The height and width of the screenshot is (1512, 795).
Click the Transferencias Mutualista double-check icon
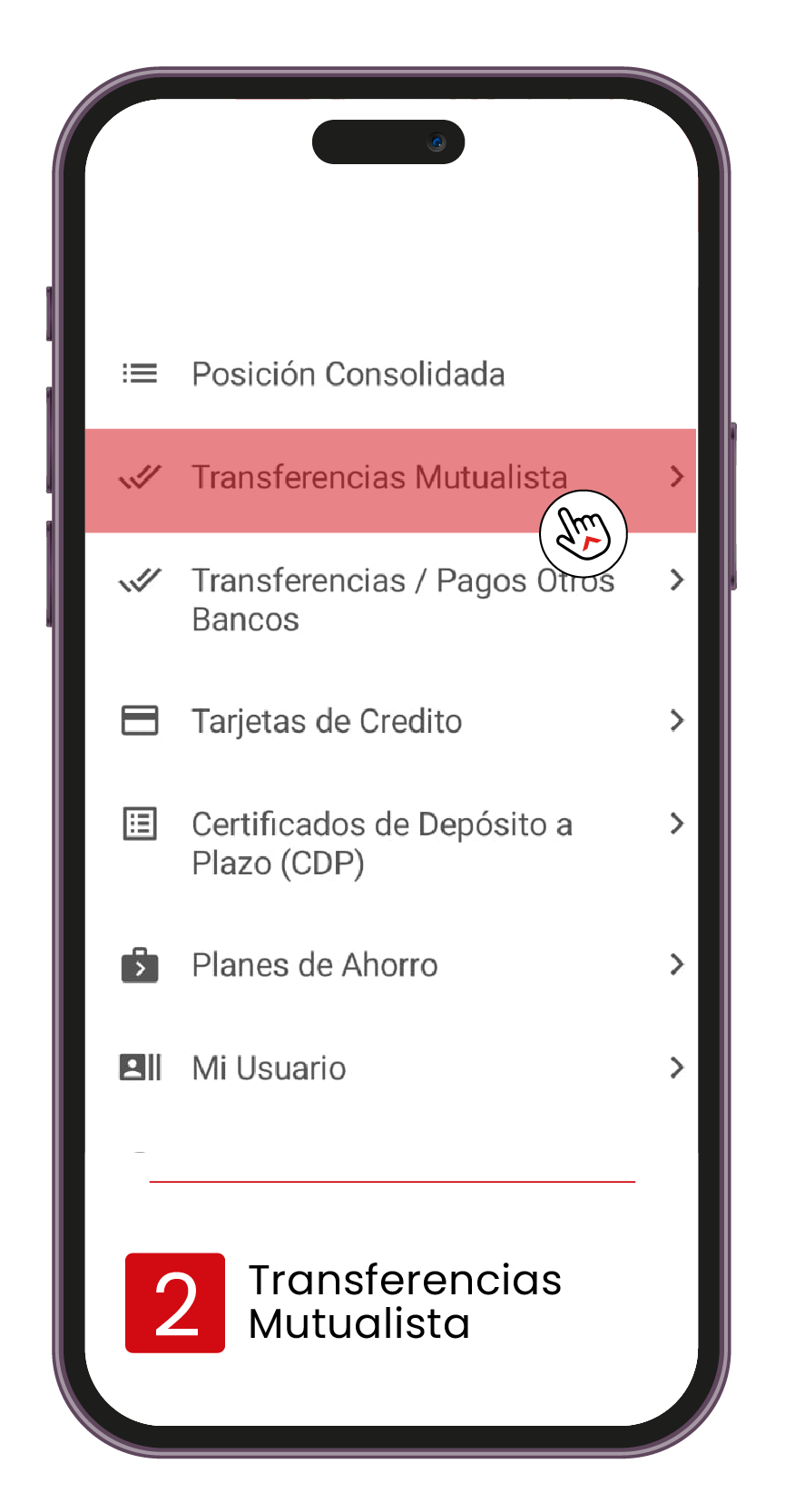tap(140, 477)
